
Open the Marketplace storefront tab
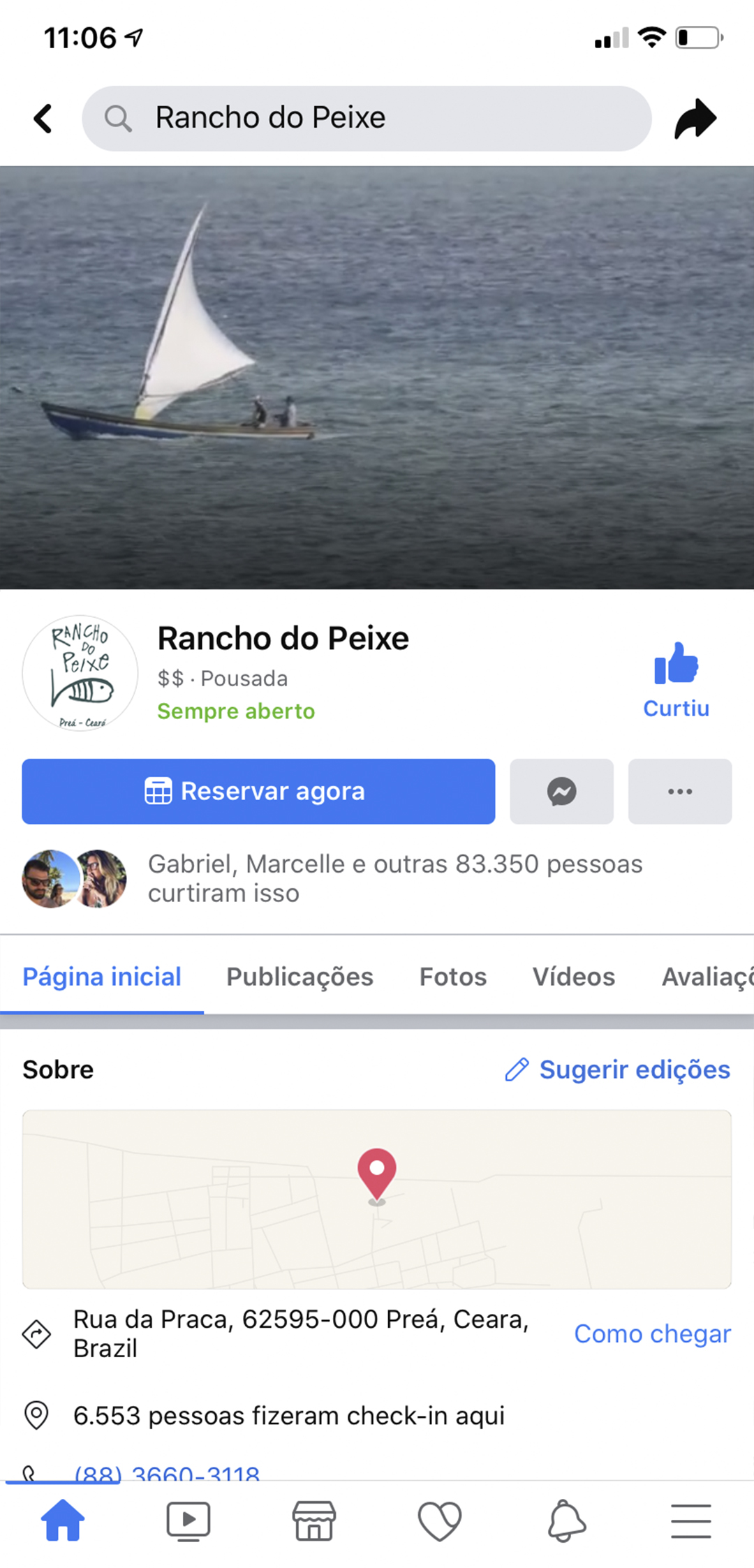pyautogui.click(x=314, y=1521)
